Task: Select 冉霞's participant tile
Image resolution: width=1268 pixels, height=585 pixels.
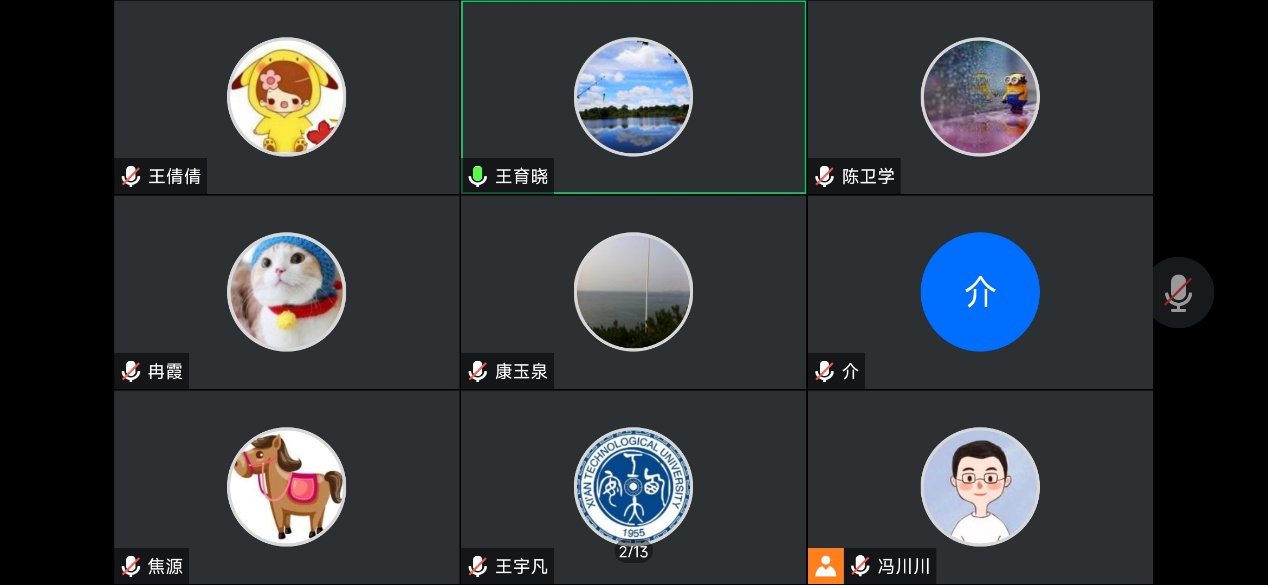Action: 286,292
